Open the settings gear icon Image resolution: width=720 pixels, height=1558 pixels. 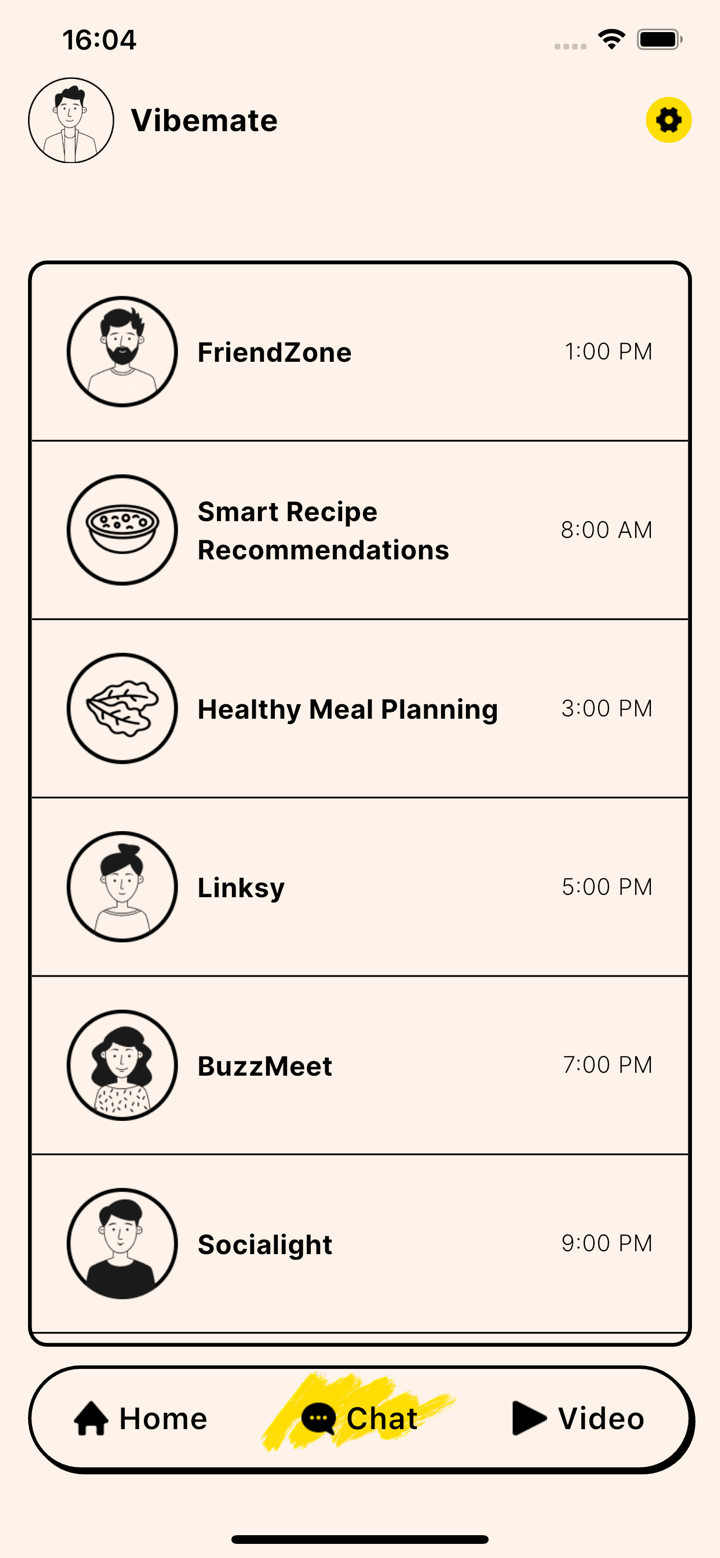point(668,120)
